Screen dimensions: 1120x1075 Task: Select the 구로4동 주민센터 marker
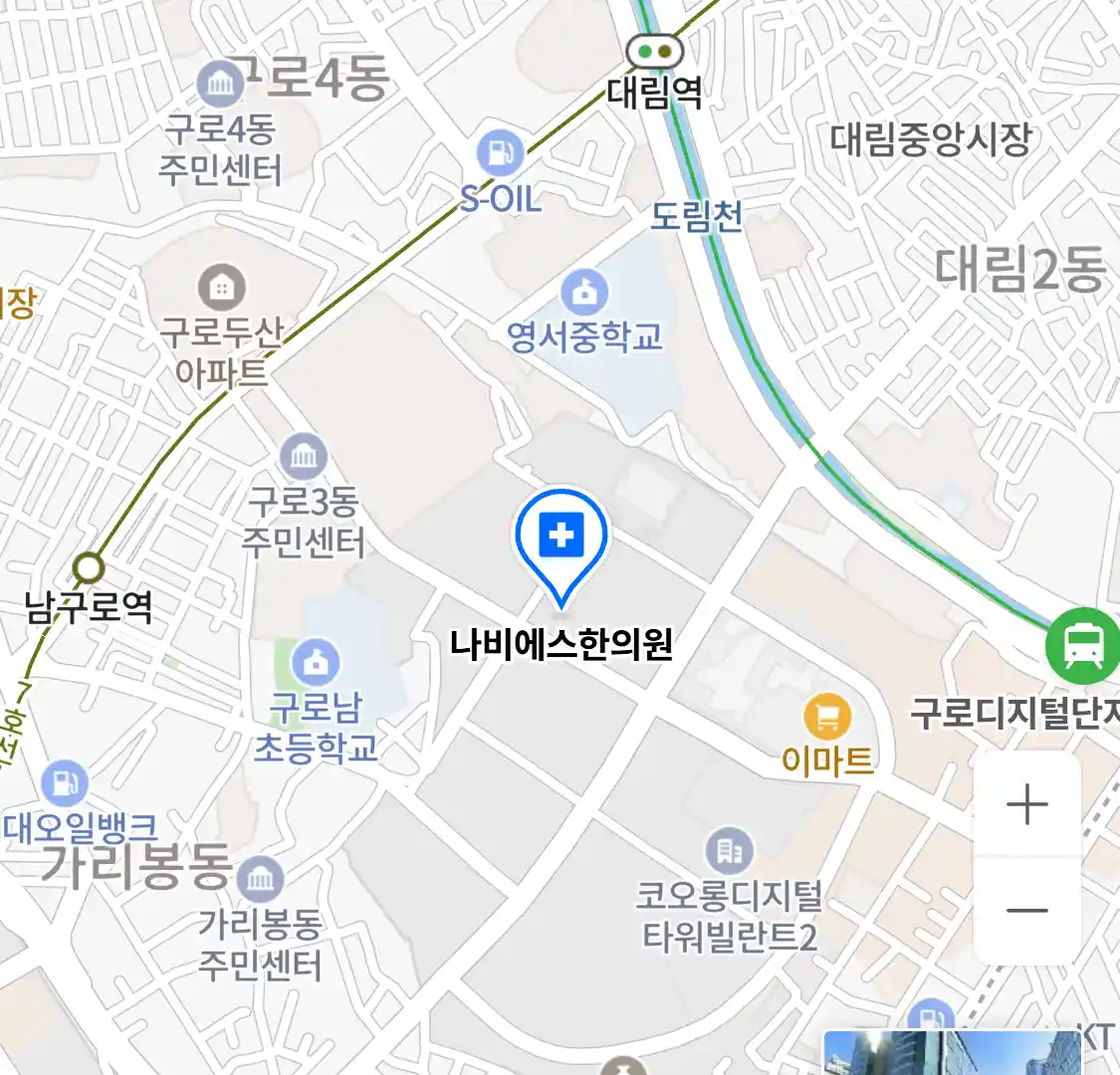point(220,84)
